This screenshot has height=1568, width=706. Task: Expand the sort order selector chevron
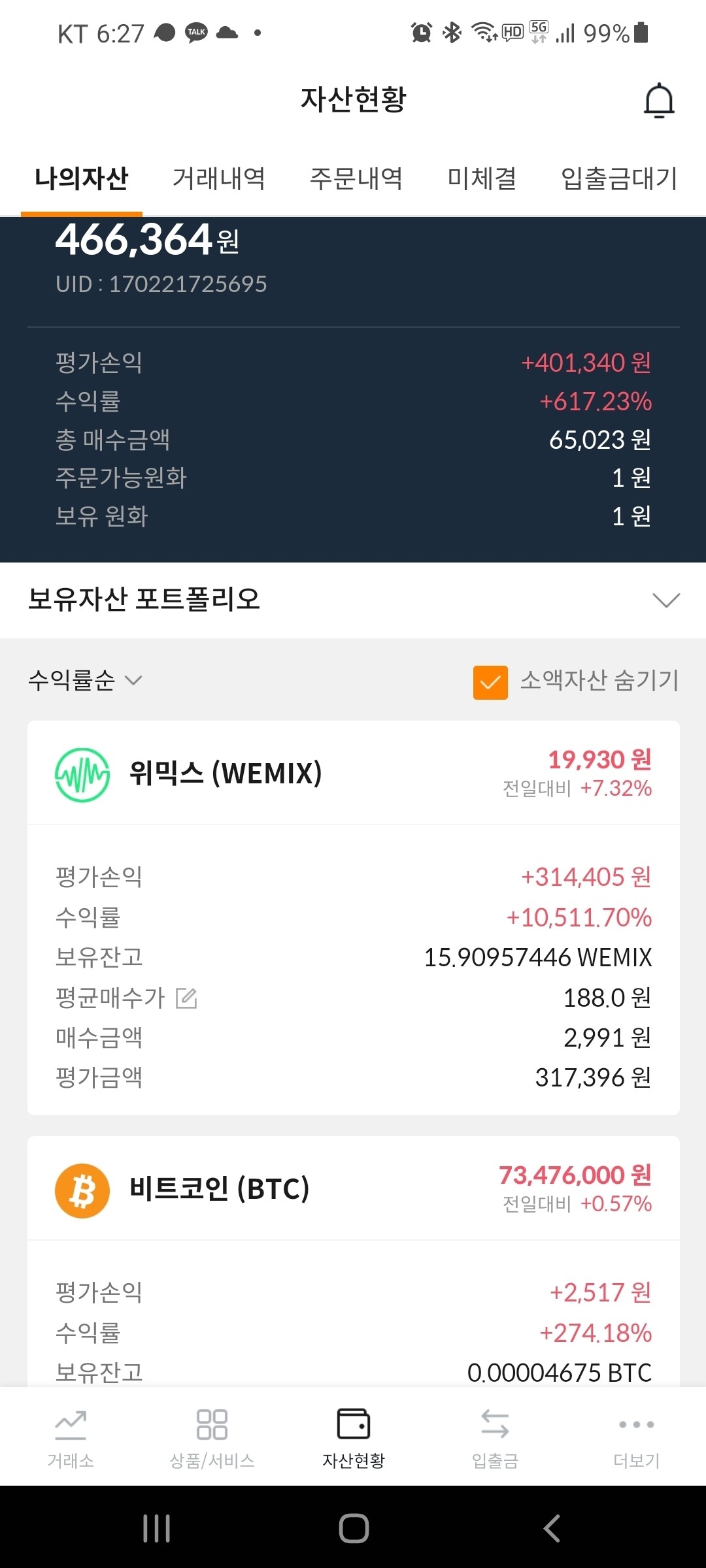point(135,681)
